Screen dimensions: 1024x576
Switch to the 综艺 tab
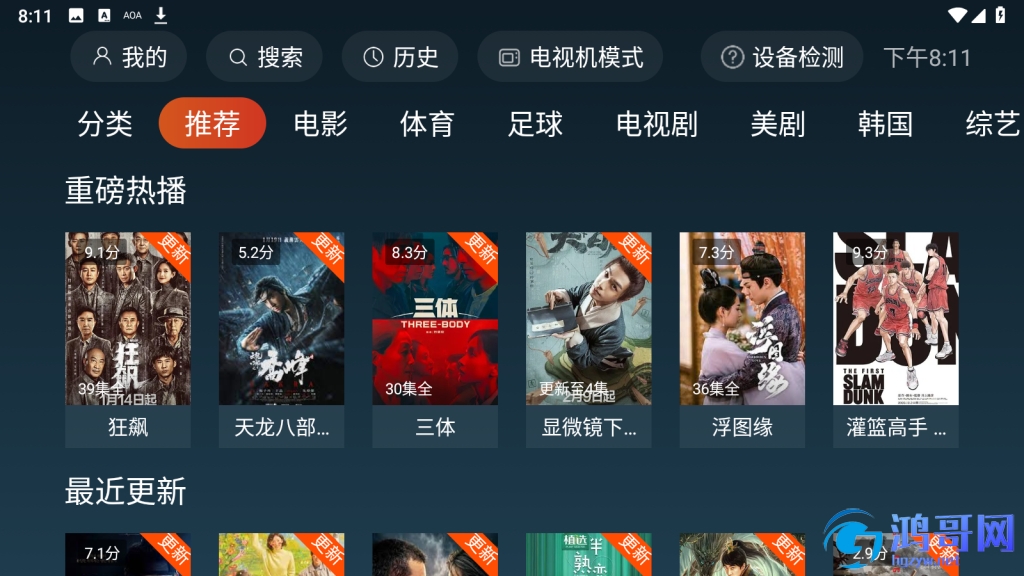[992, 124]
